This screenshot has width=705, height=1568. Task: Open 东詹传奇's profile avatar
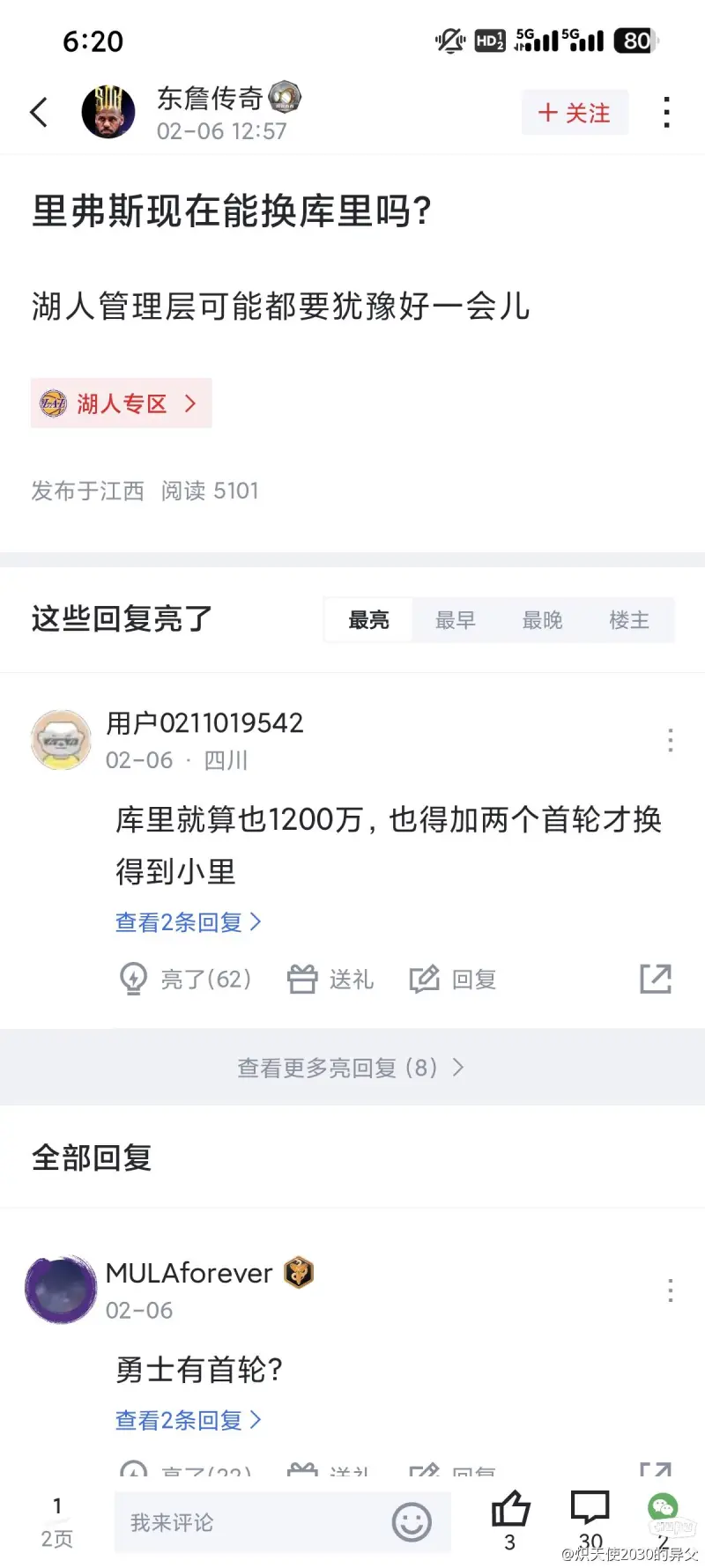click(108, 113)
